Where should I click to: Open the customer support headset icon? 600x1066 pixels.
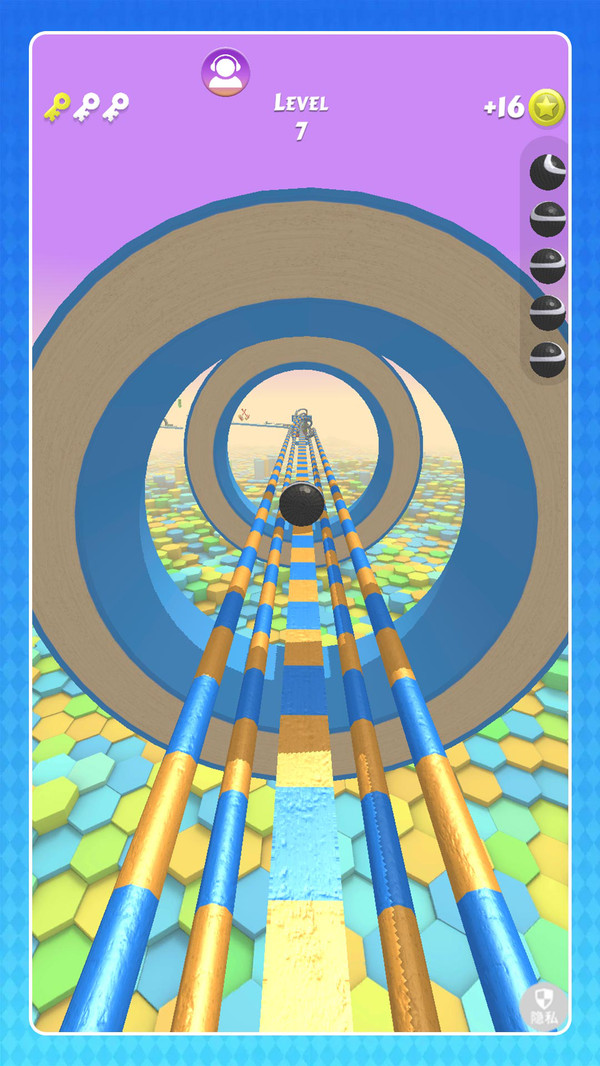coord(226,72)
